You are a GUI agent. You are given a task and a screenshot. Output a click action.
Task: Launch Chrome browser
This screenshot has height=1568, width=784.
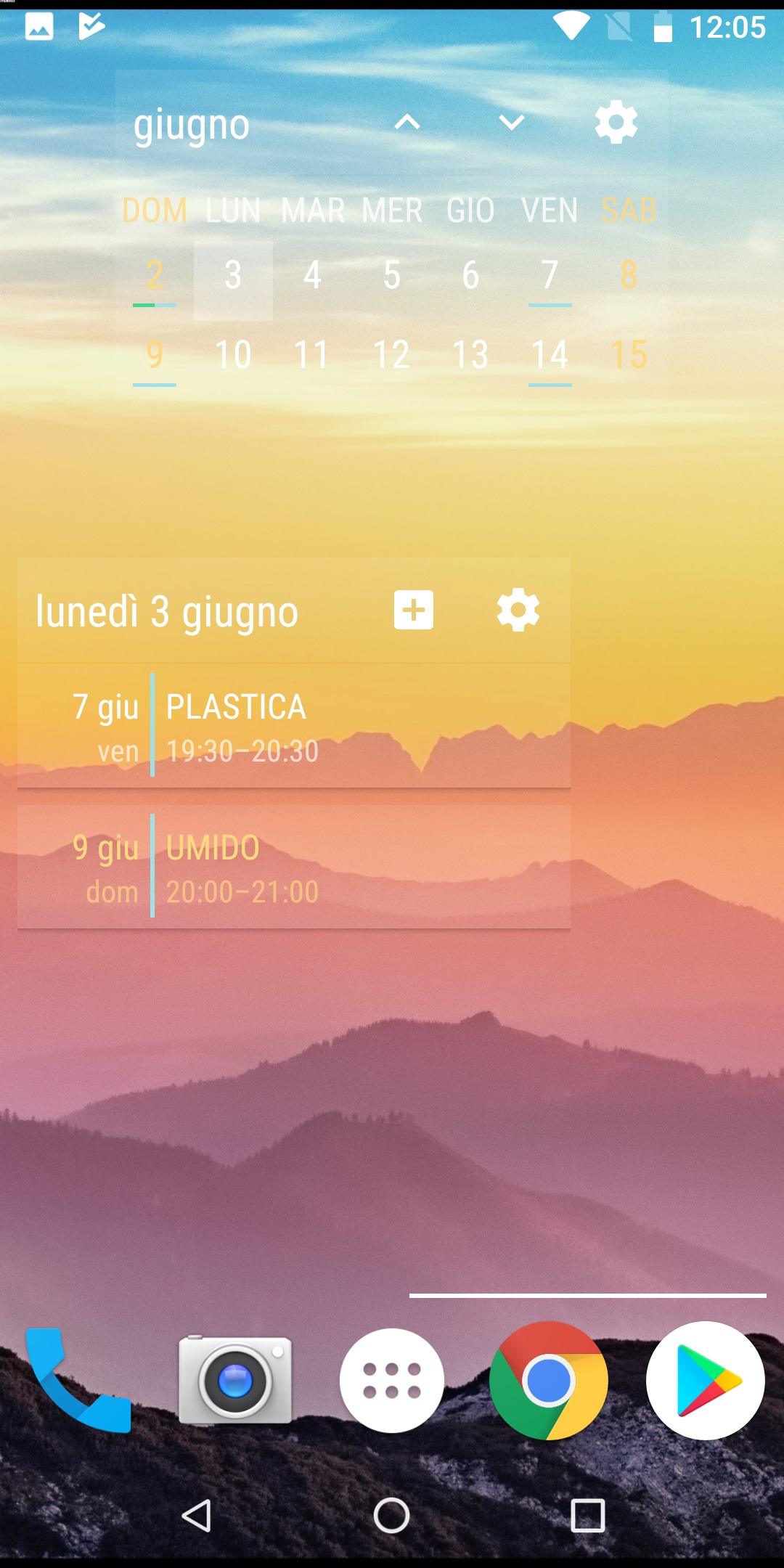point(549,1380)
